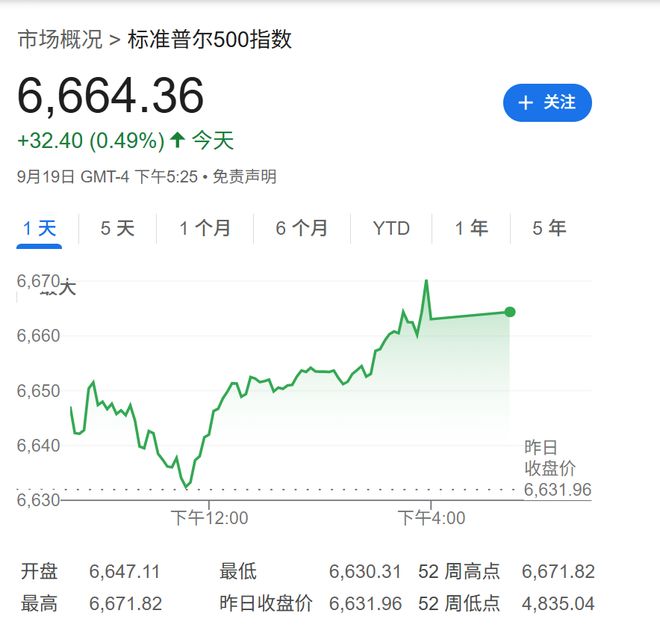660x637 pixels.
Task: Show the 5 年 chart range
Action: click(549, 228)
